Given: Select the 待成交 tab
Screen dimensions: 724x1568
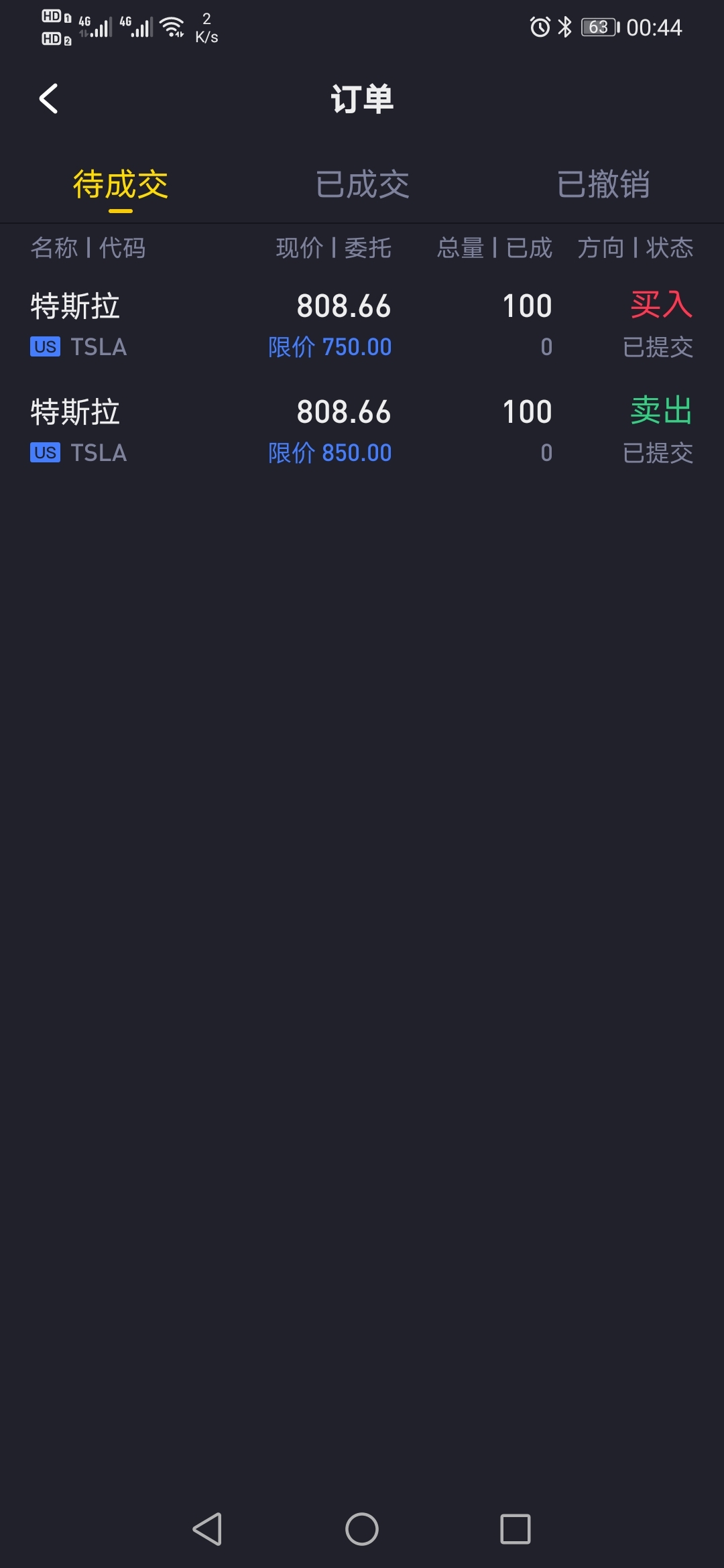Looking at the screenshot, I should tap(121, 185).
